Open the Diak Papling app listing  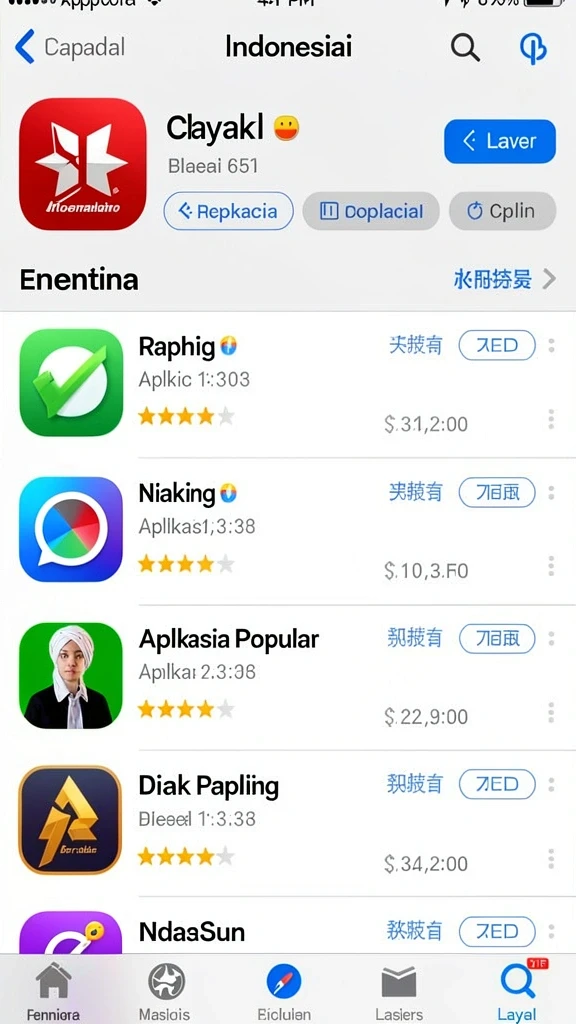[x=288, y=823]
